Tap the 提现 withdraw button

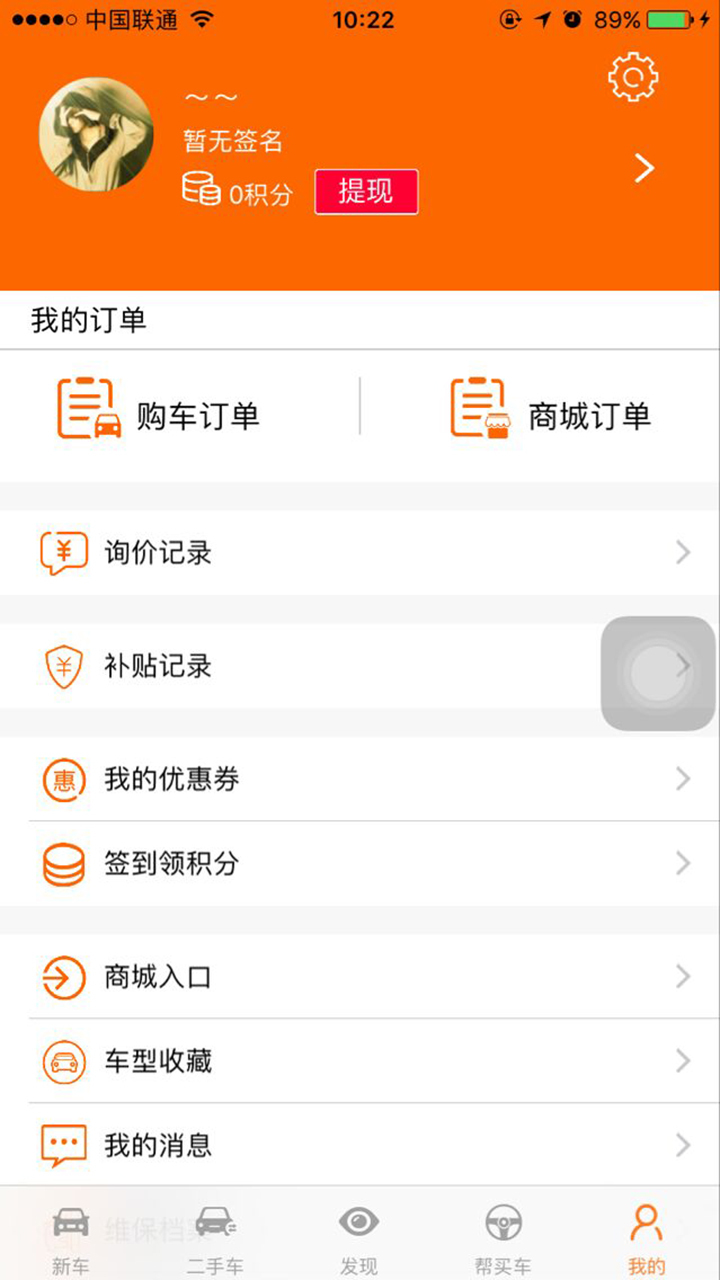tap(366, 192)
